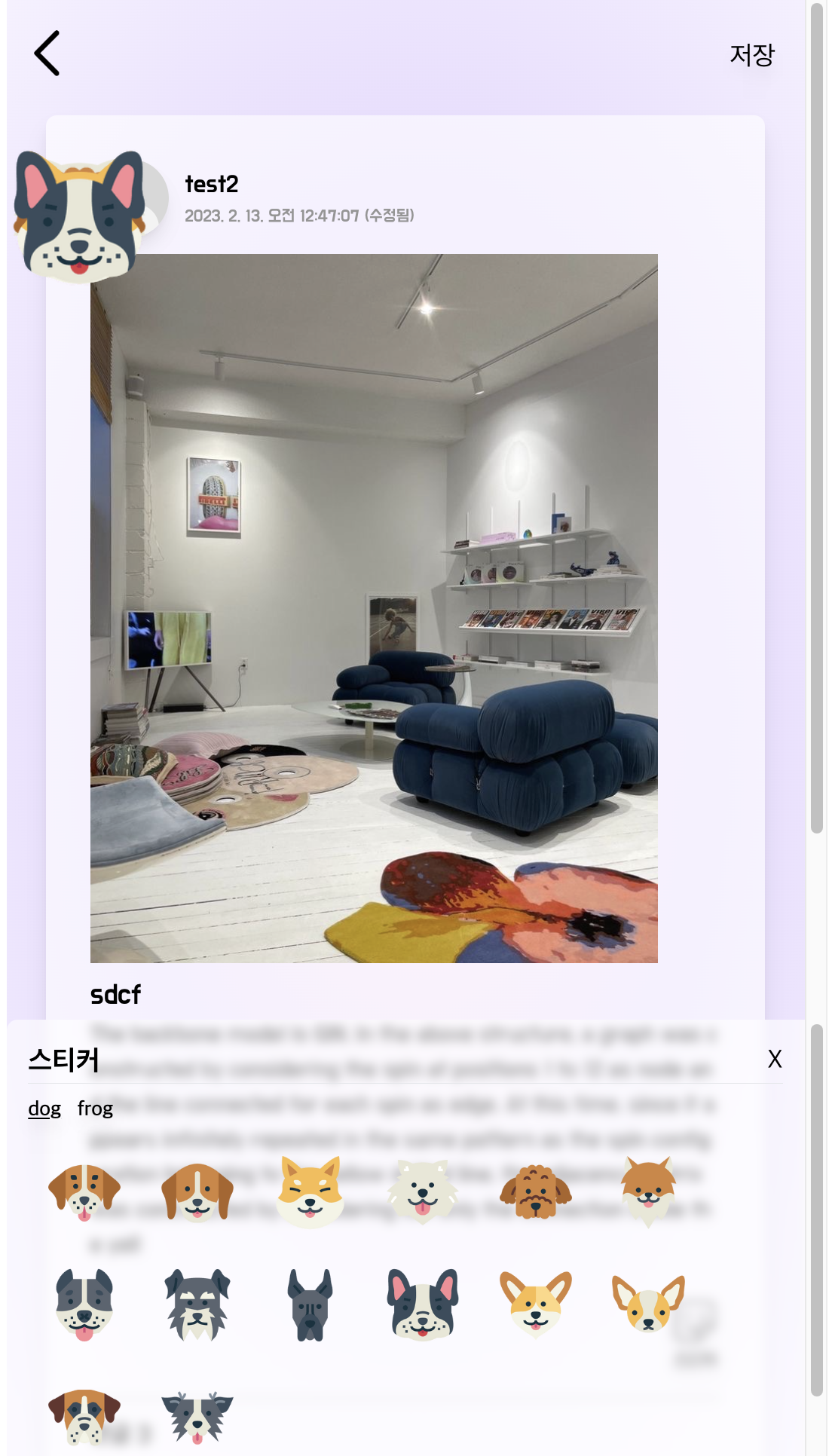Screen dimensions: 829x1456
Task: Select the dark Doberman dog sticker
Action: pos(310,1305)
